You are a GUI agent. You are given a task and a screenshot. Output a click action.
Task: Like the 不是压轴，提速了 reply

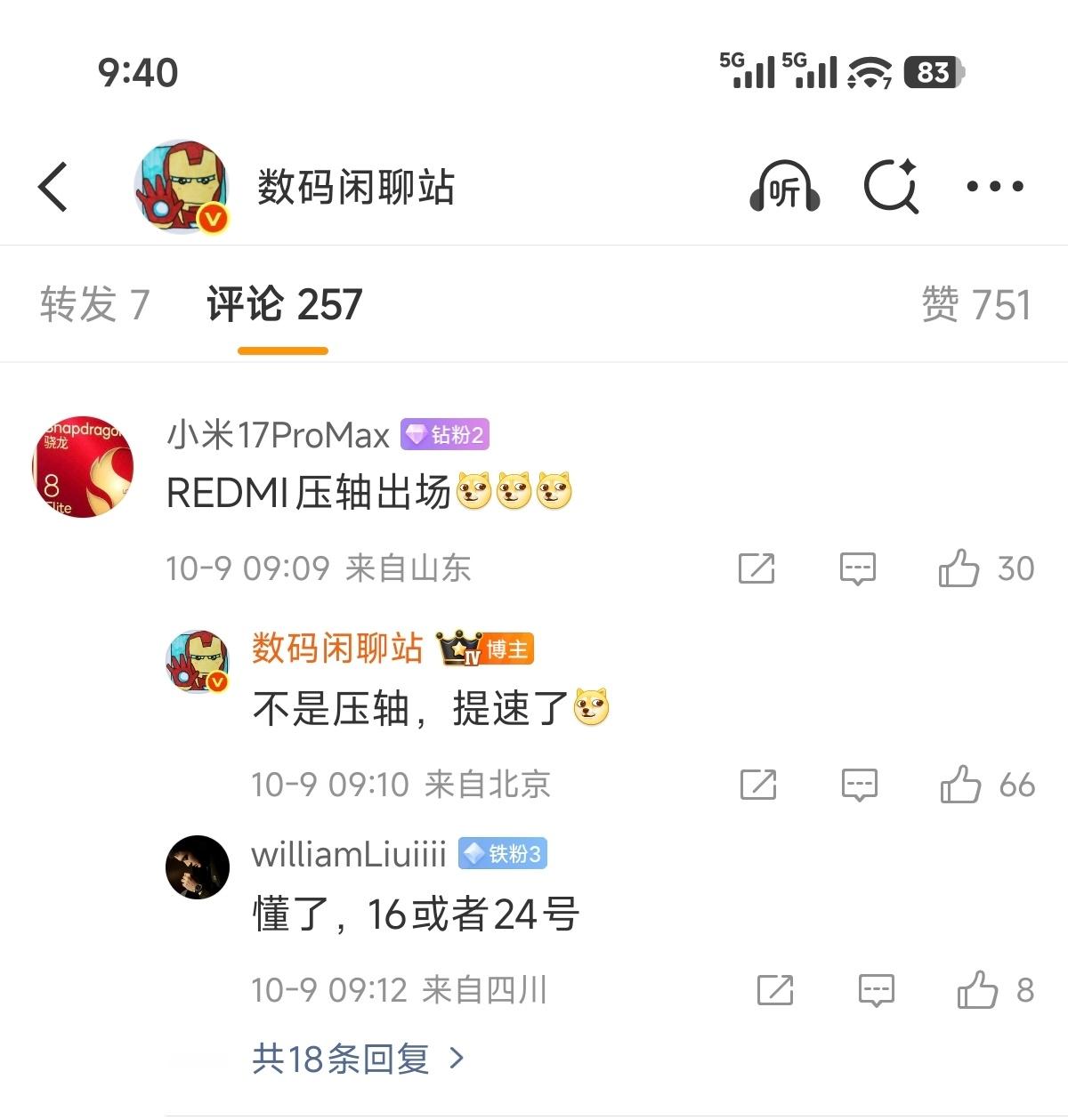pyautogui.click(x=961, y=785)
